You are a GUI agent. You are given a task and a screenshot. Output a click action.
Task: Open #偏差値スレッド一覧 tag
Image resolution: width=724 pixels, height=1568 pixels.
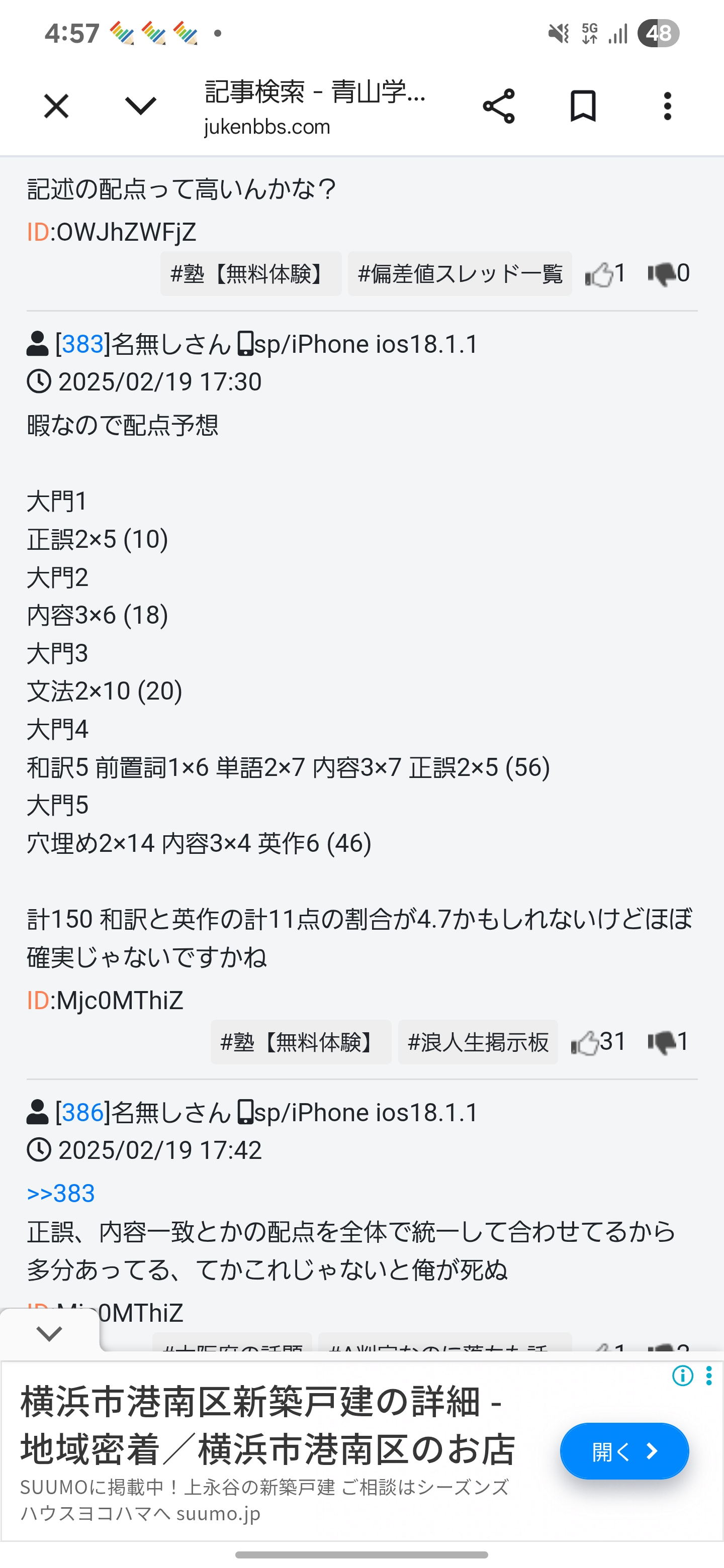[460, 274]
